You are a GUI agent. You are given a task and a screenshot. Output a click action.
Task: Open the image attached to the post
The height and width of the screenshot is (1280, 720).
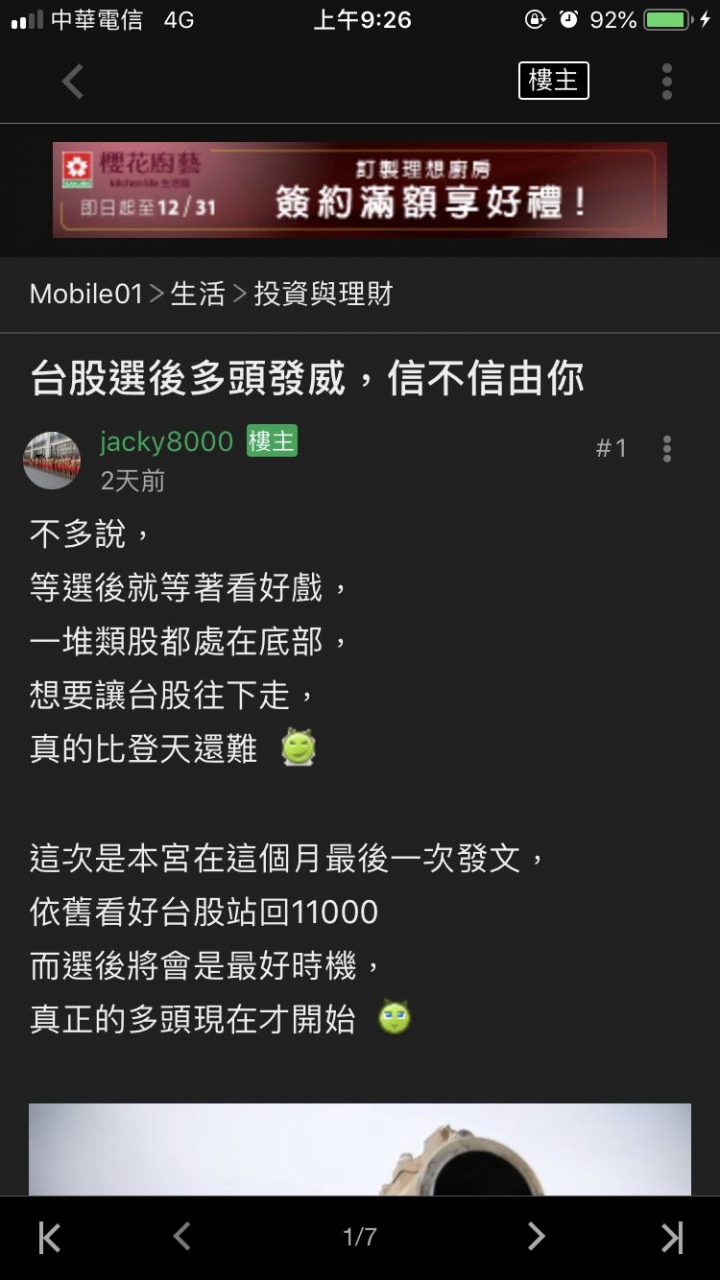pyautogui.click(x=360, y=1150)
